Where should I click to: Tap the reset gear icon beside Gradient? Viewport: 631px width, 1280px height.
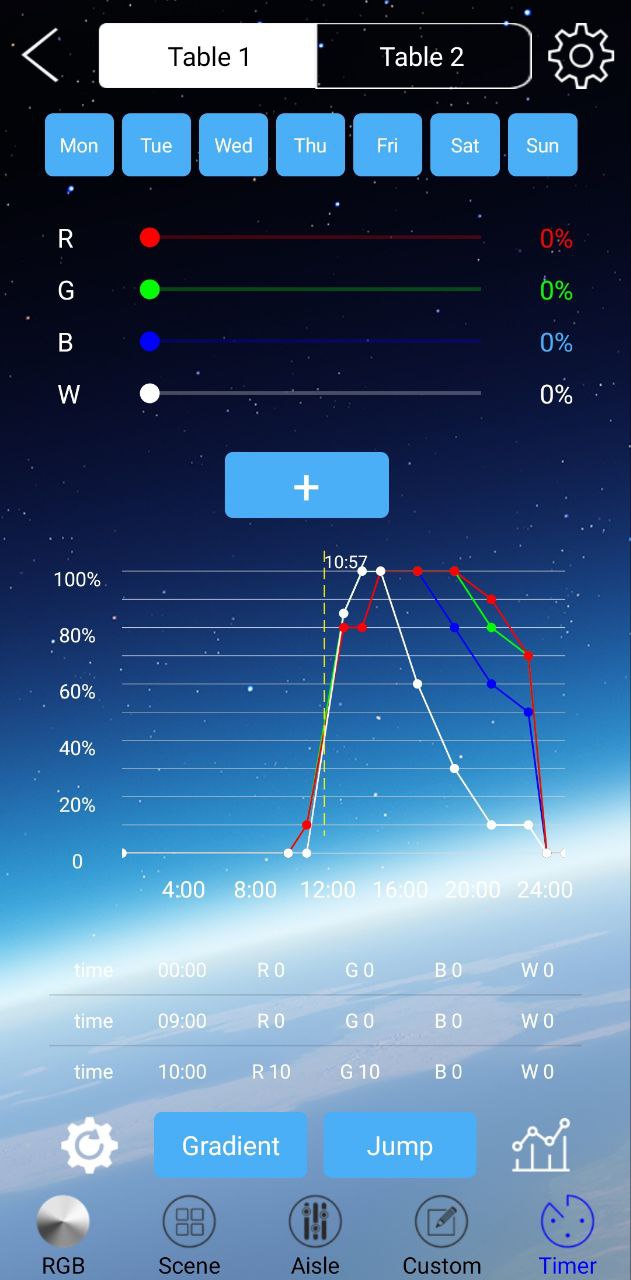(x=89, y=1146)
